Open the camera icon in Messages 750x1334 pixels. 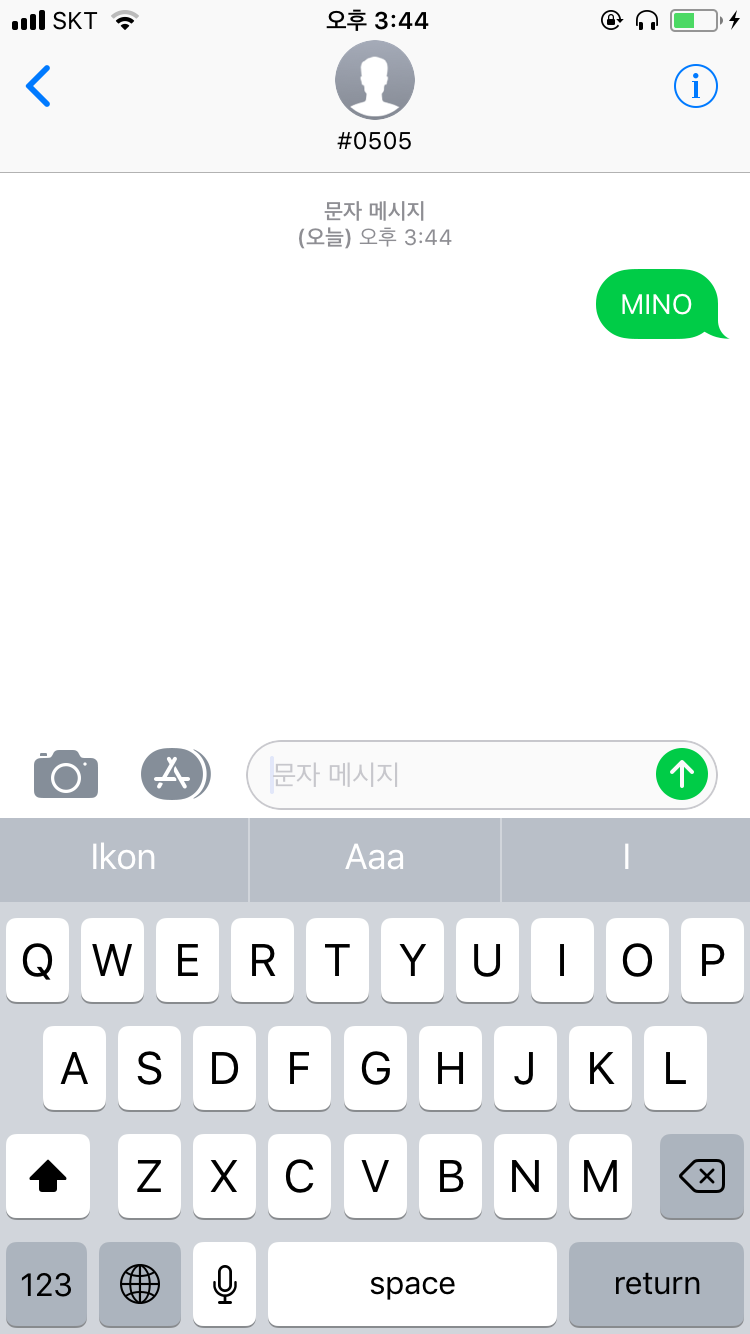(65, 774)
